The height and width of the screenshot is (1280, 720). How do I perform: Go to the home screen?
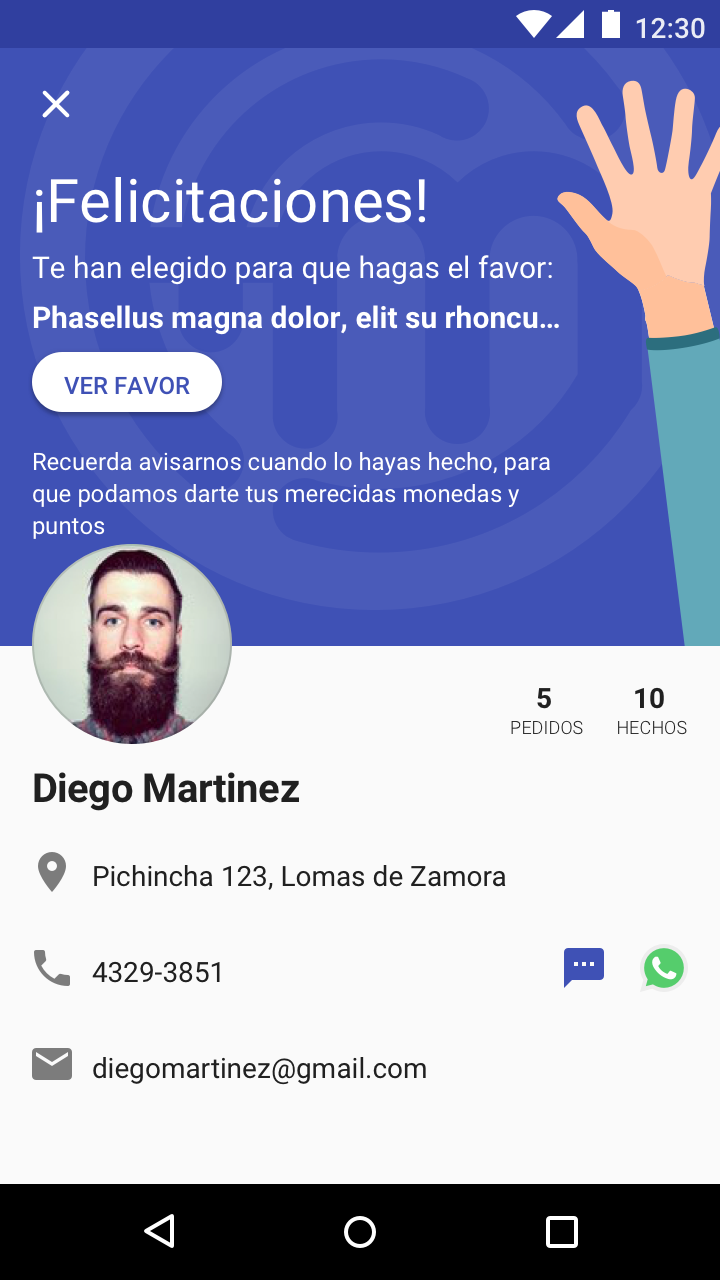(x=360, y=1231)
